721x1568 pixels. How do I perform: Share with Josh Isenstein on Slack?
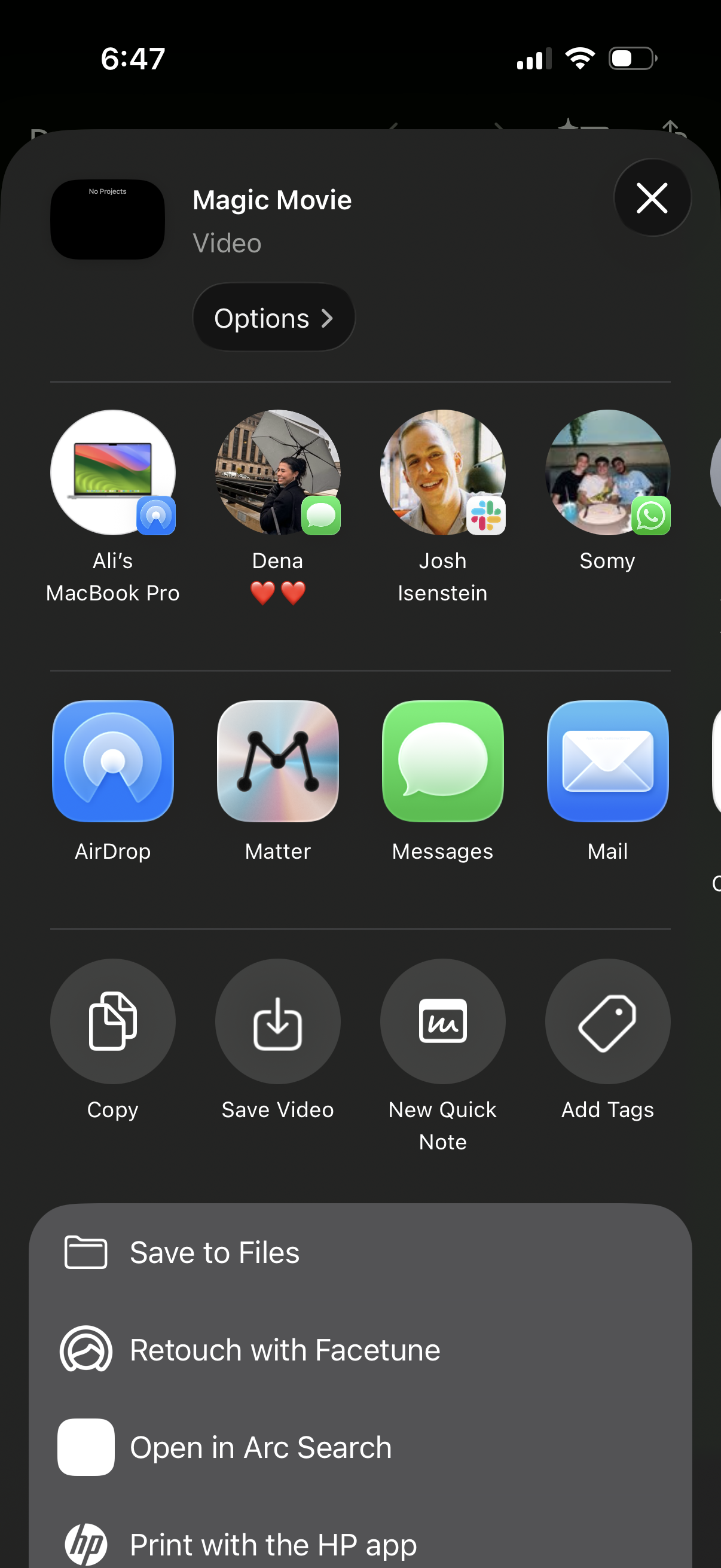coord(442,473)
